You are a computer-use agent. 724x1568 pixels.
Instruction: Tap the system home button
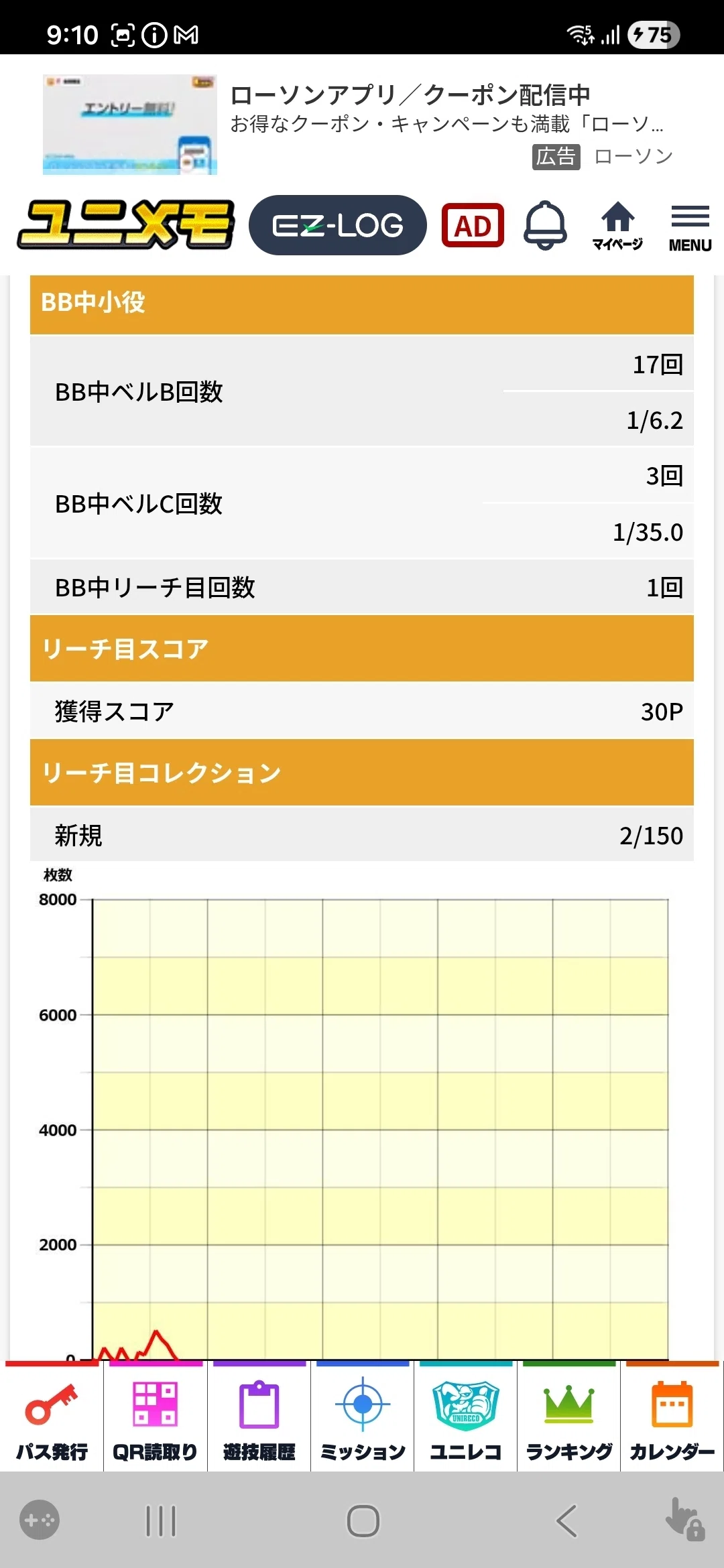click(363, 1520)
